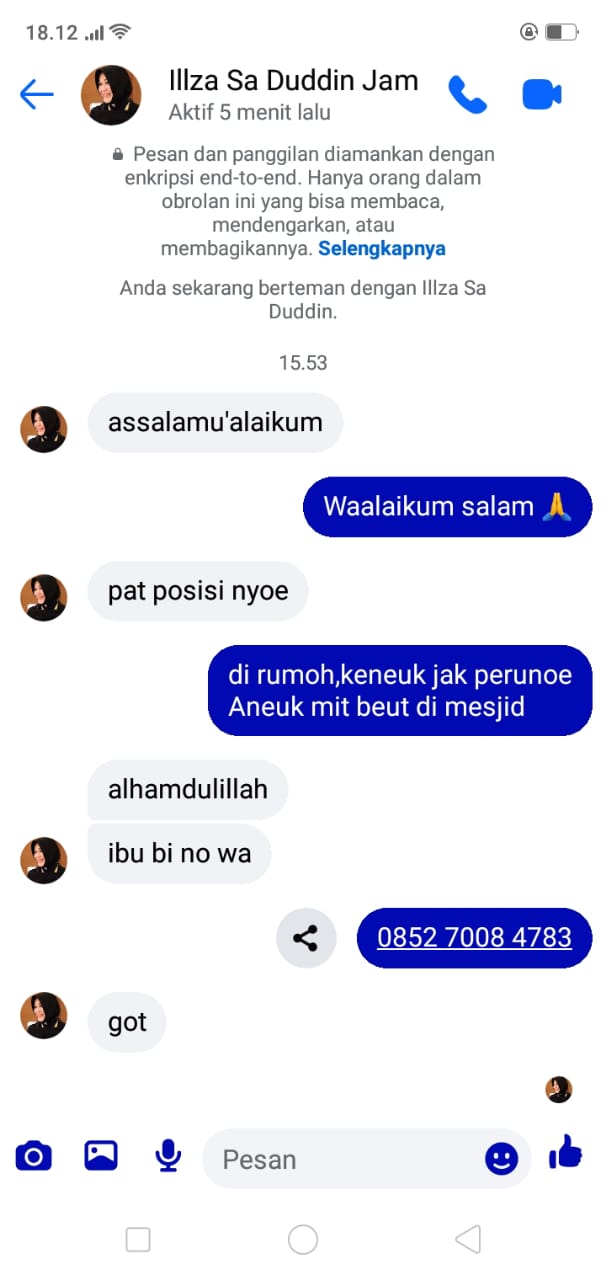
Task: Open the Selengkapnya encryption info link
Action: 381,248
